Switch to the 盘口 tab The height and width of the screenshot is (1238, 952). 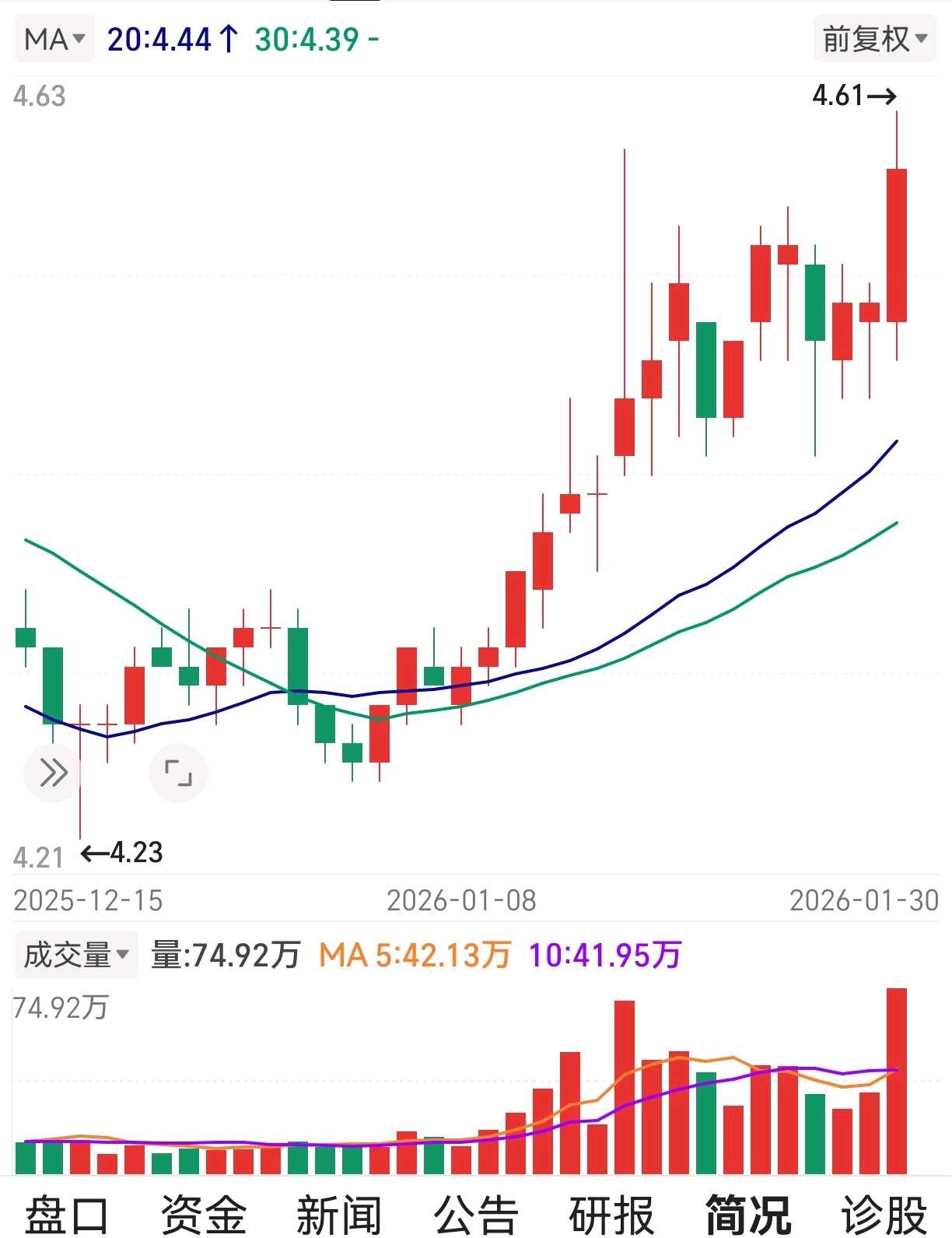pos(67,1214)
